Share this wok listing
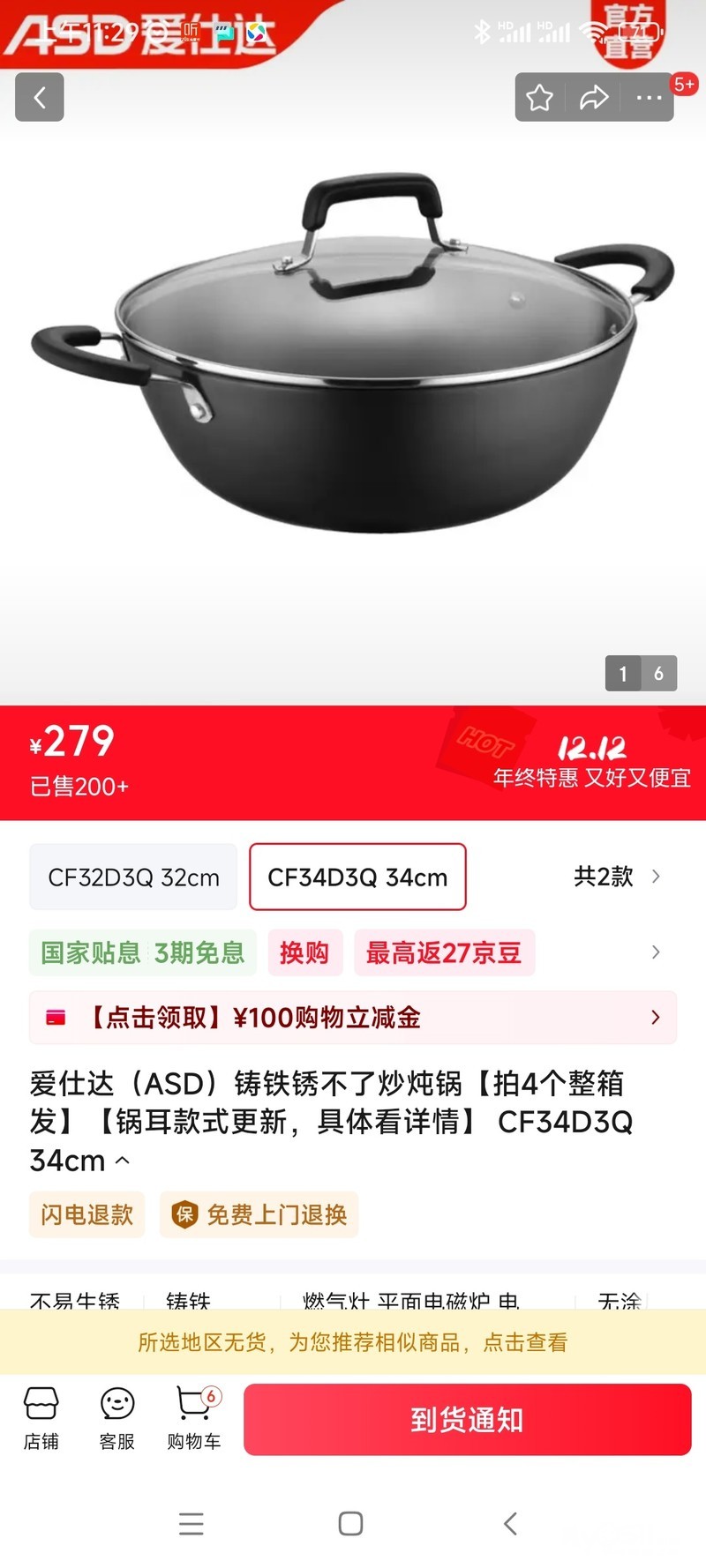The height and width of the screenshot is (1568, 706). tap(594, 97)
